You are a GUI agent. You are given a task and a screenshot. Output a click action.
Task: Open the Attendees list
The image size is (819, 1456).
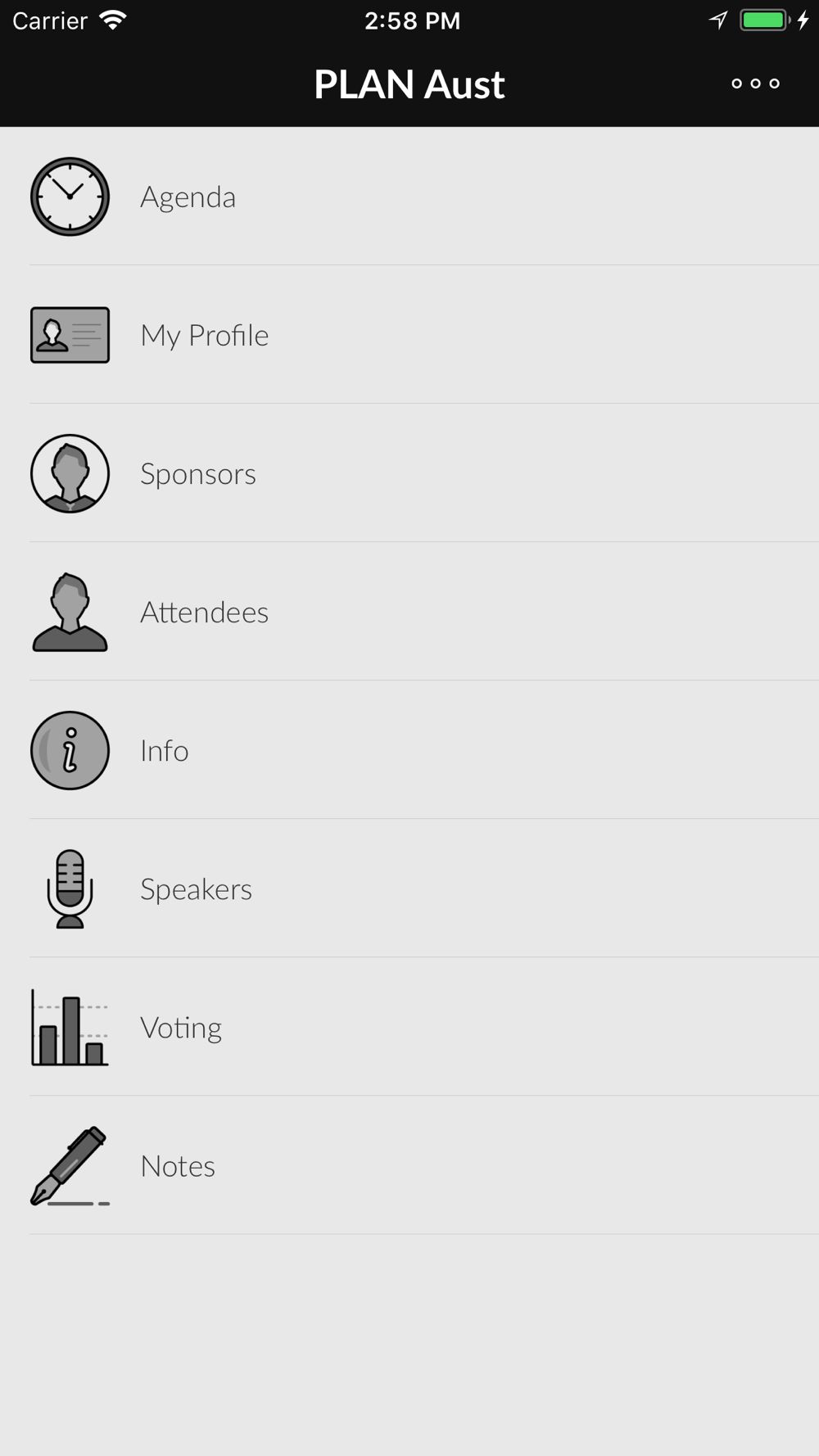click(409, 612)
